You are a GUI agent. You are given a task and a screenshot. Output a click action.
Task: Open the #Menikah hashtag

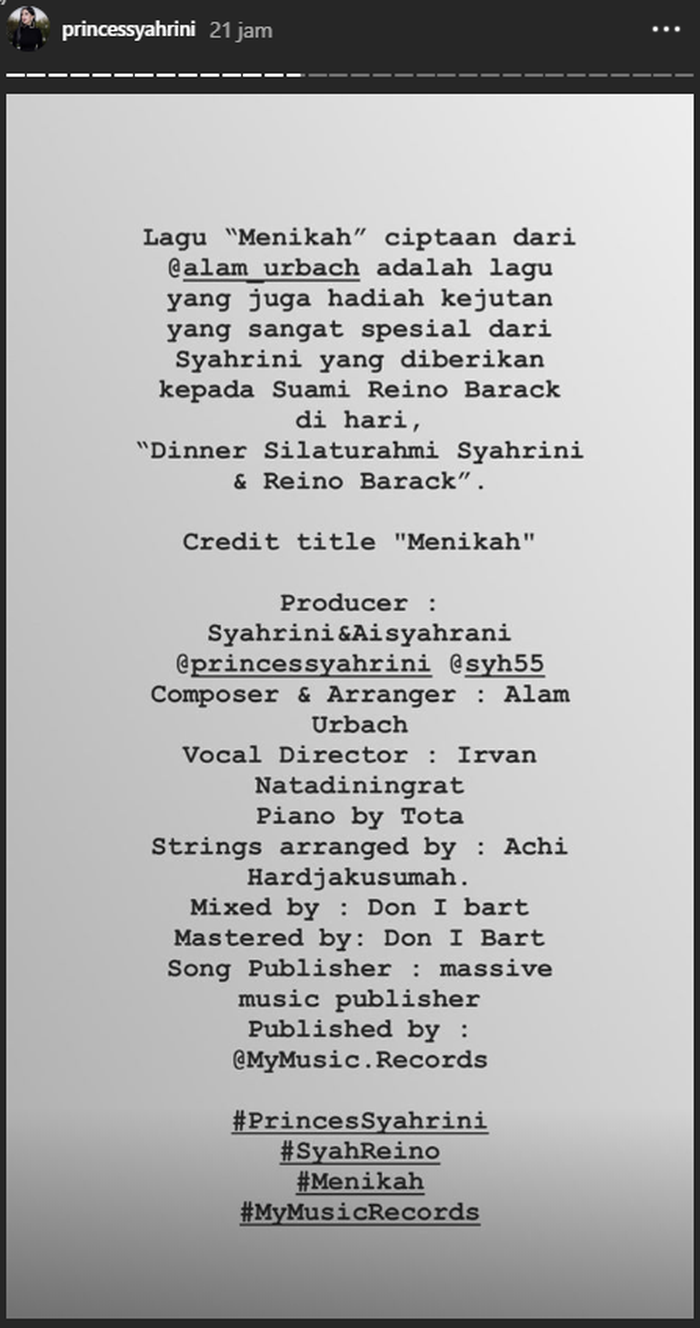pyautogui.click(x=359, y=1182)
